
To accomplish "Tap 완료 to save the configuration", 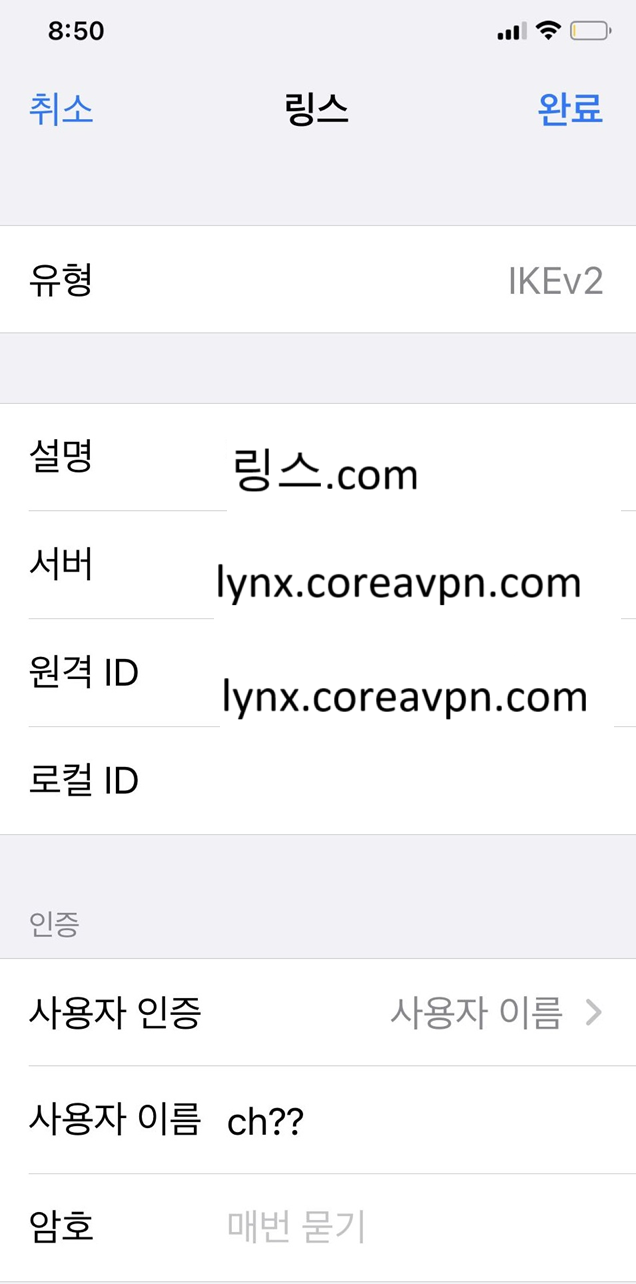I will coord(570,108).
